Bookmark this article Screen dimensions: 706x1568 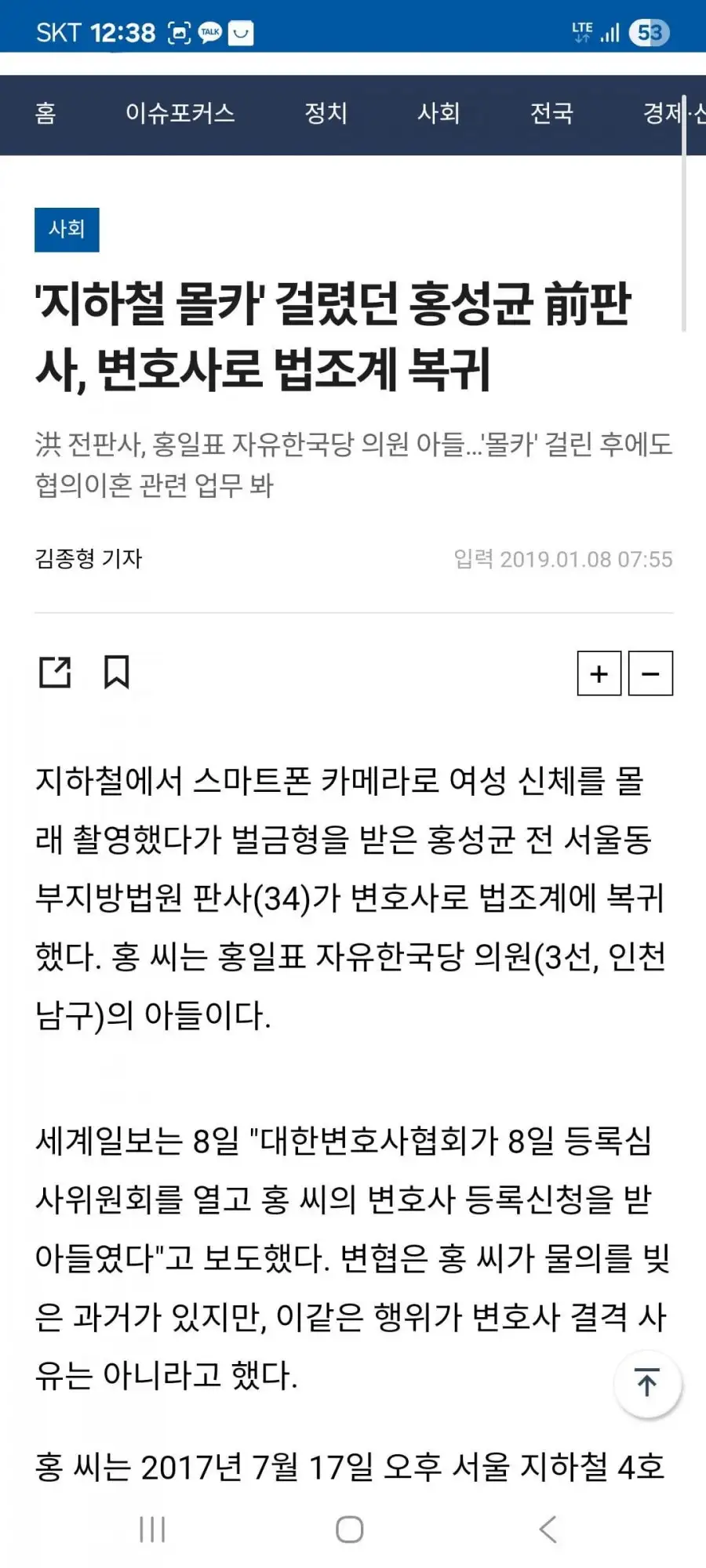117,673
